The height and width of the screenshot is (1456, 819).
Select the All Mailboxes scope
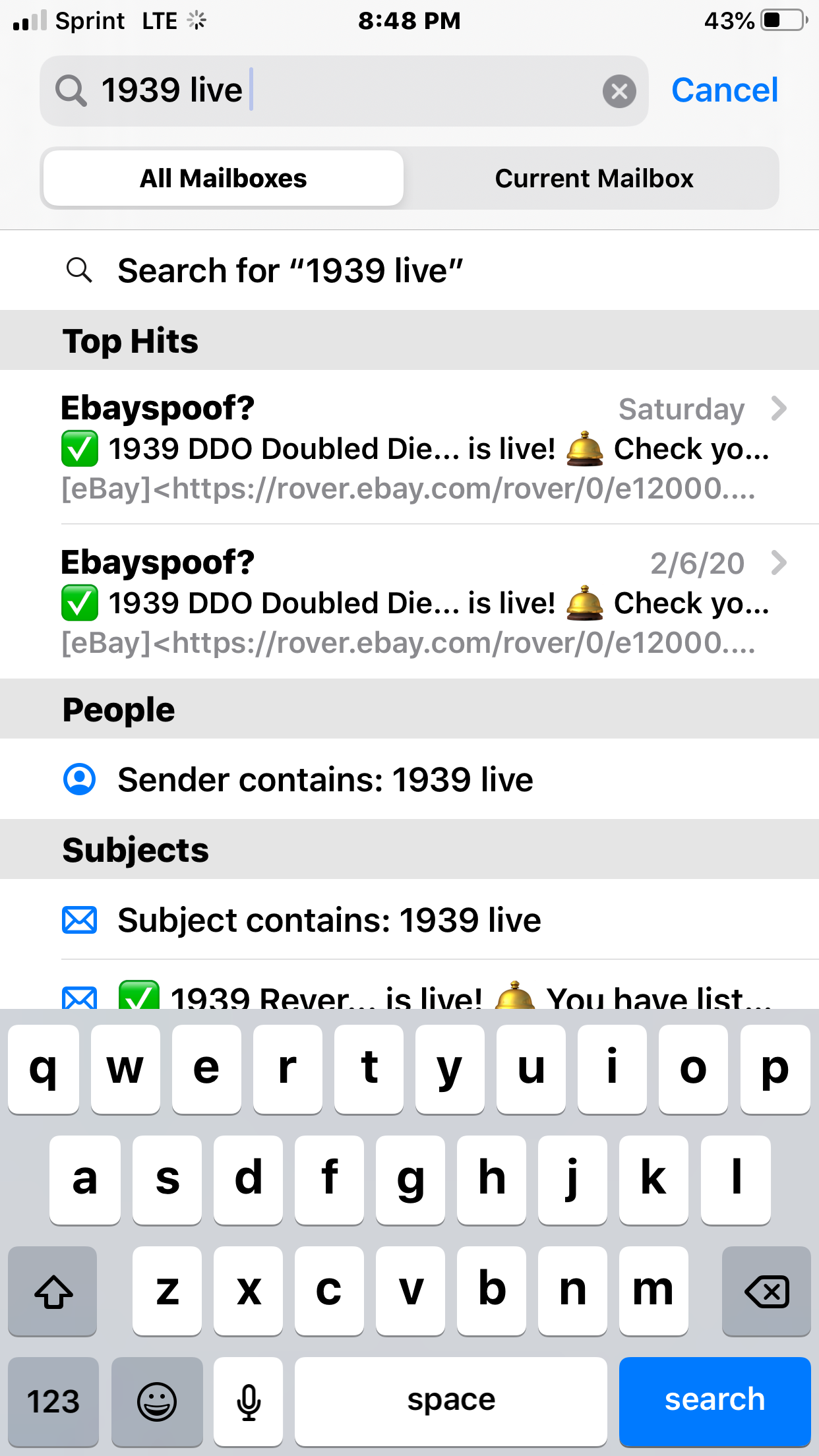[224, 178]
